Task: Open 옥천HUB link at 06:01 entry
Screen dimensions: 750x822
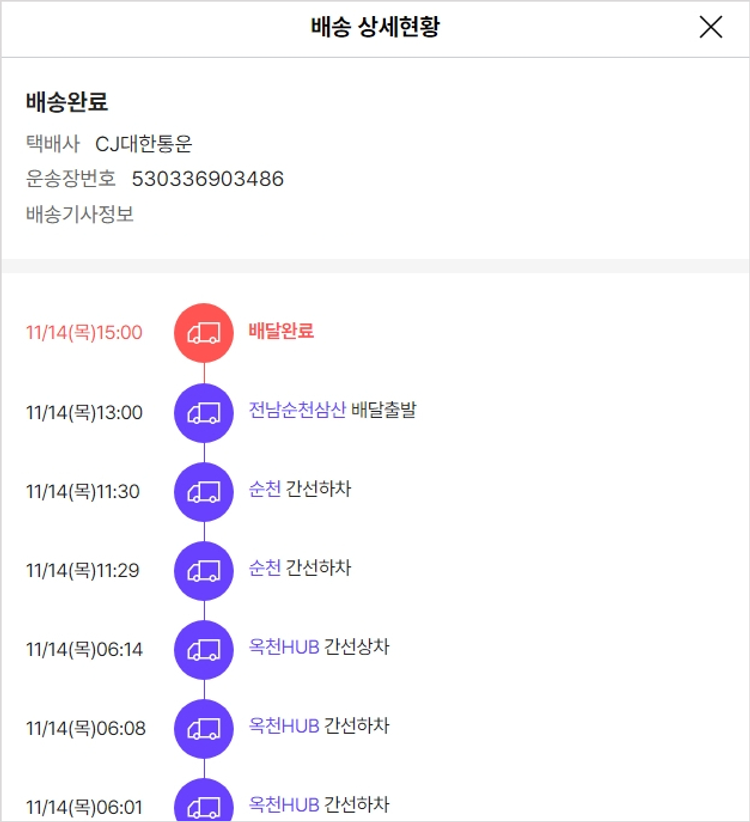Action: coord(284,804)
